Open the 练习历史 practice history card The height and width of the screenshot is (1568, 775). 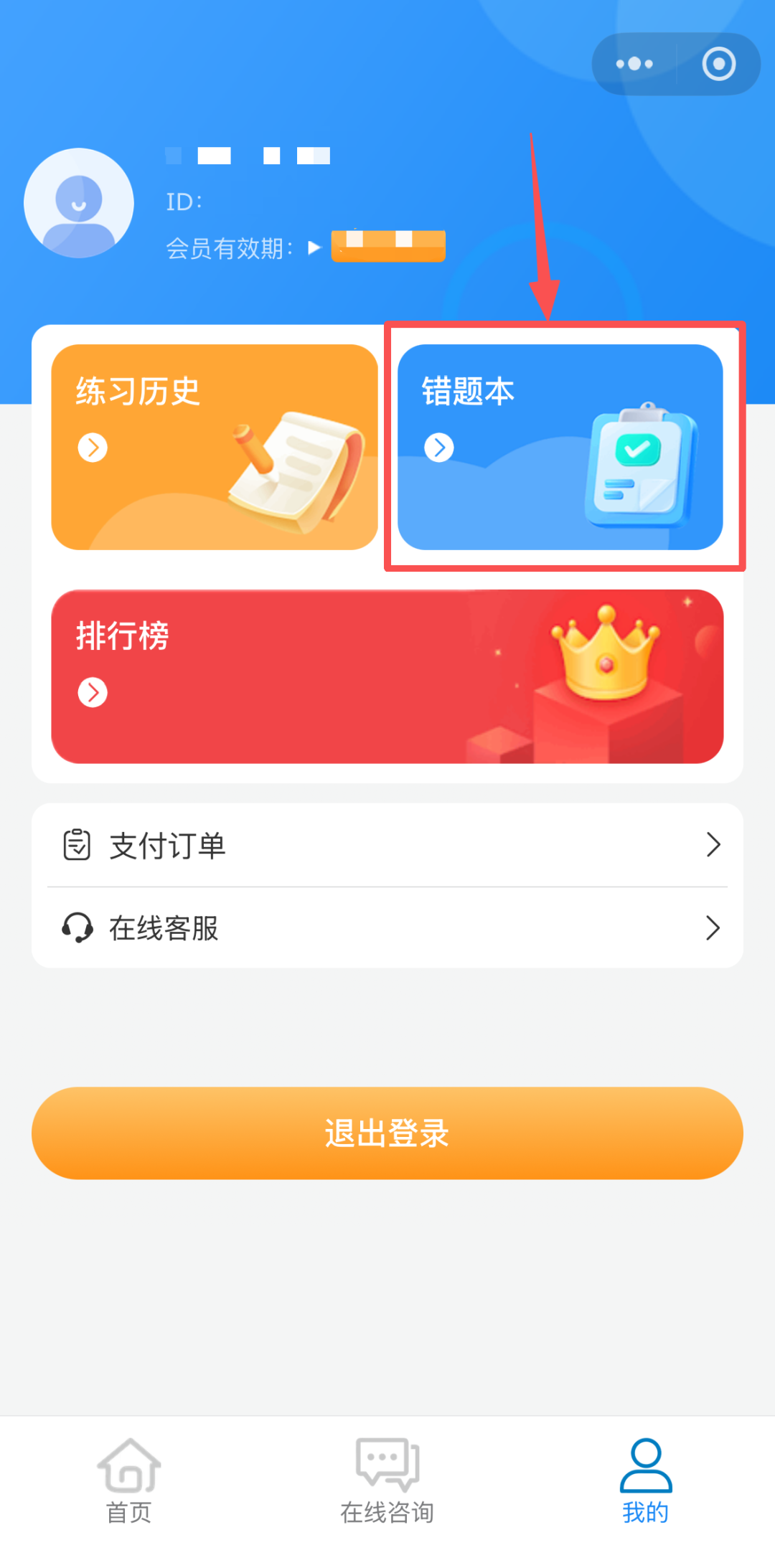[x=215, y=447]
